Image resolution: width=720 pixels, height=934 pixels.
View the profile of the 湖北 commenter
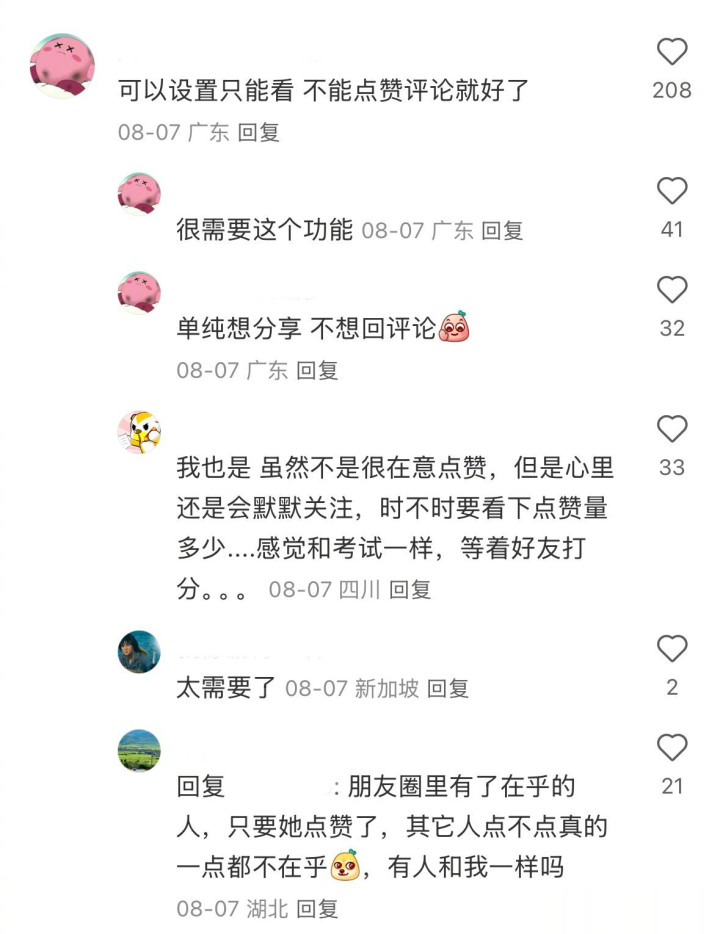coord(139,751)
